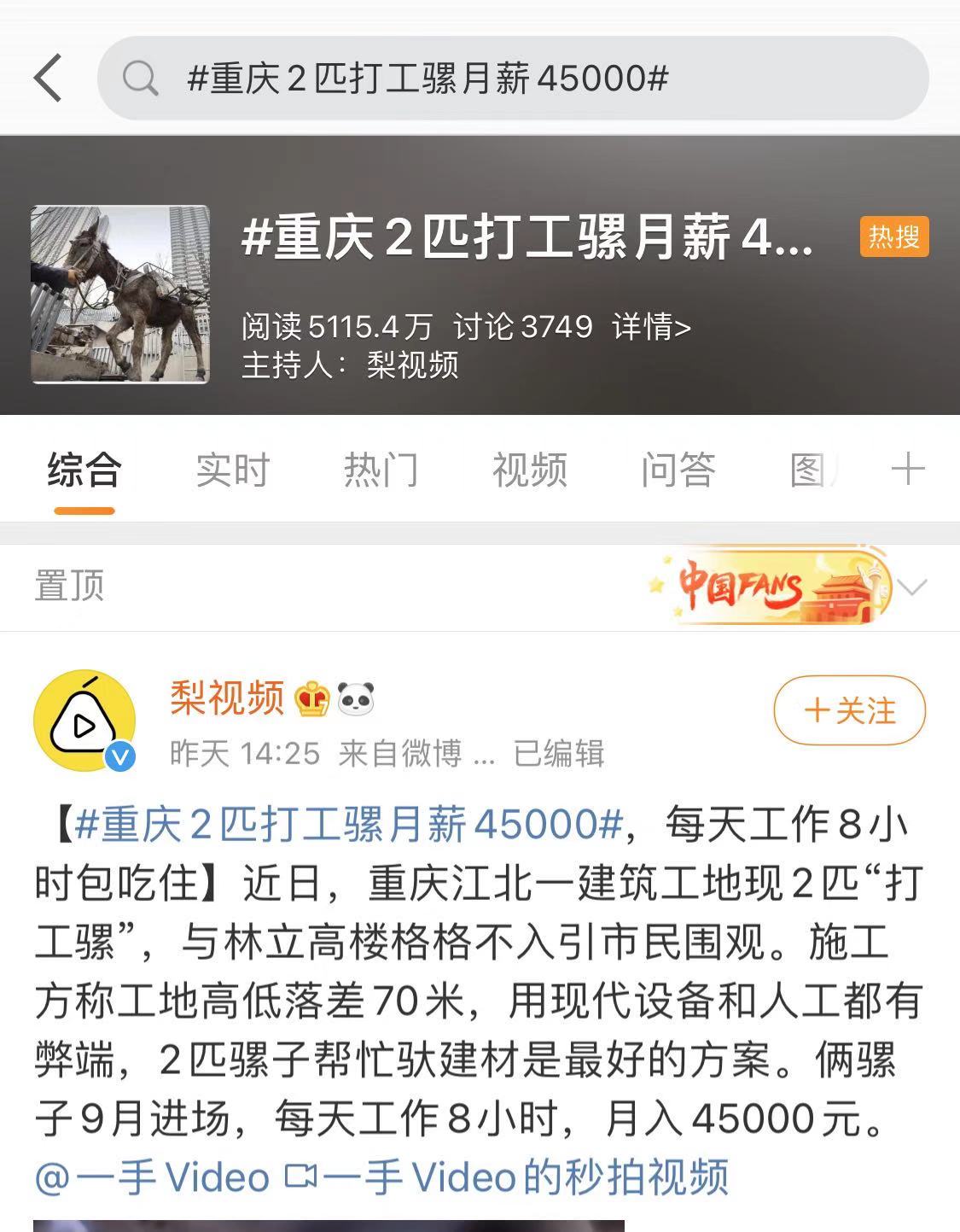Open the hashtag #重庆2匹打工骡月薪45000# in post

coord(348,826)
